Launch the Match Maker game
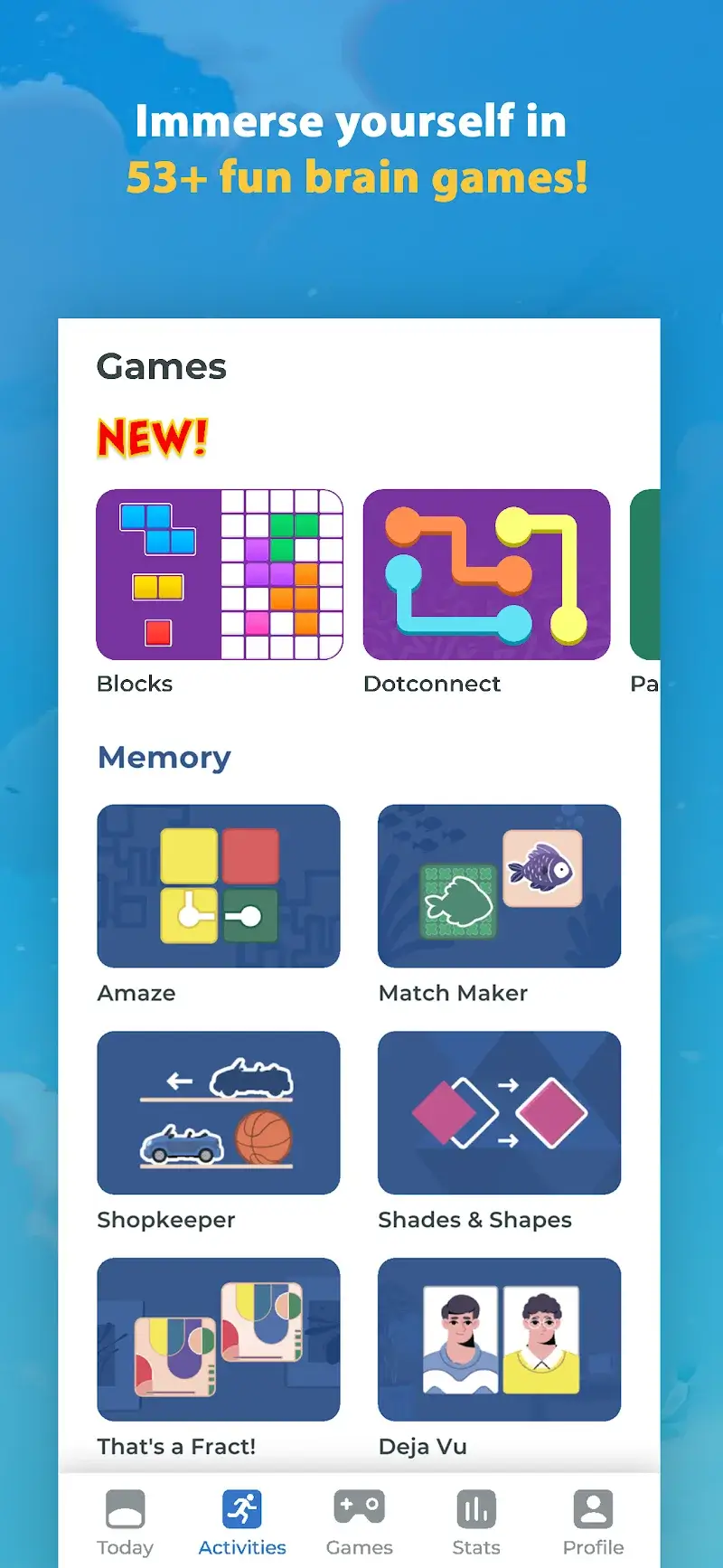 tap(499, 886)
